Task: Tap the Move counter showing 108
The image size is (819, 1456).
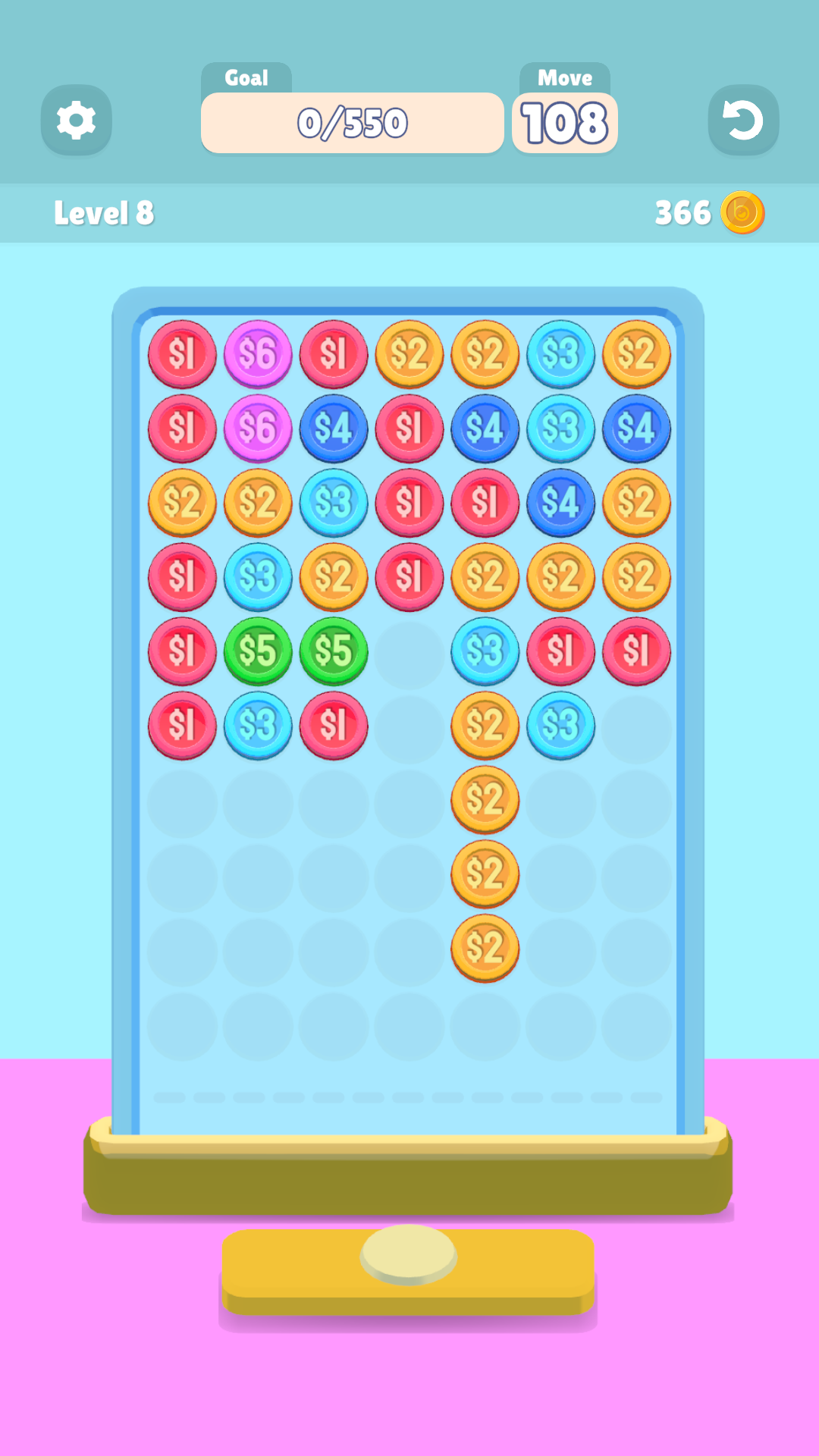Action: tap(566, 121)
